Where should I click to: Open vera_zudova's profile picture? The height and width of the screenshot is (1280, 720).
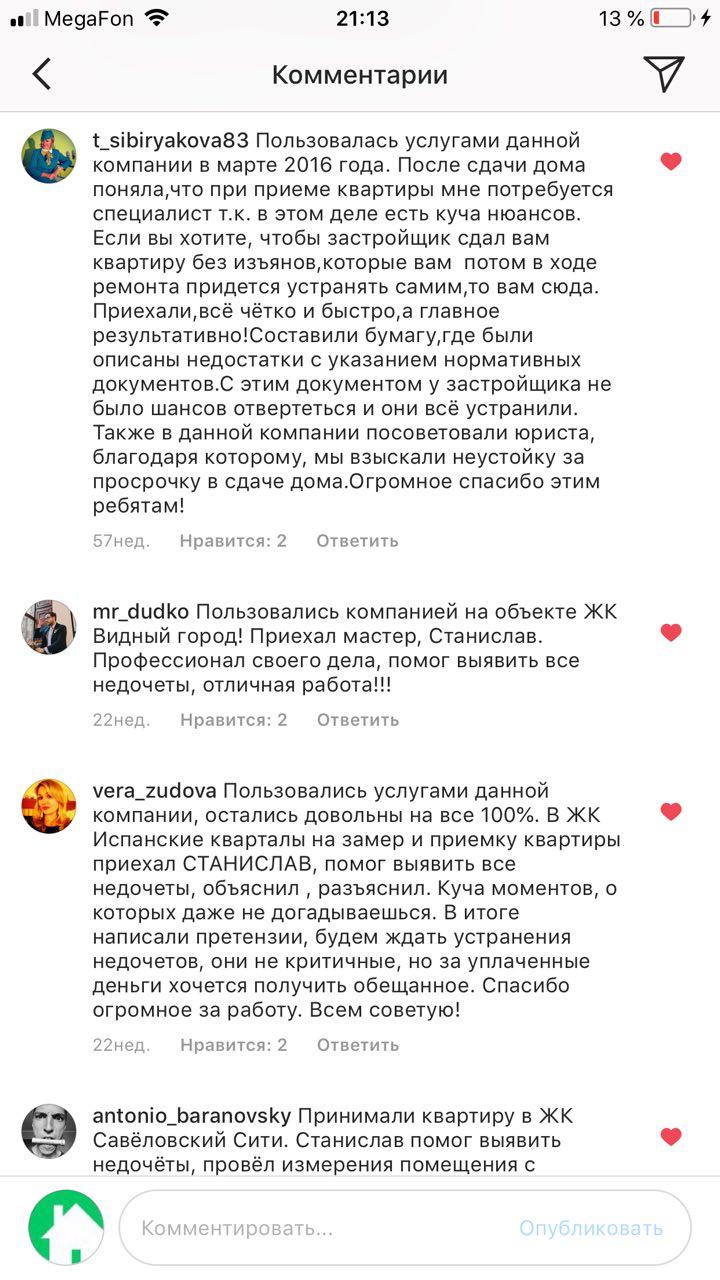(49, 806)
